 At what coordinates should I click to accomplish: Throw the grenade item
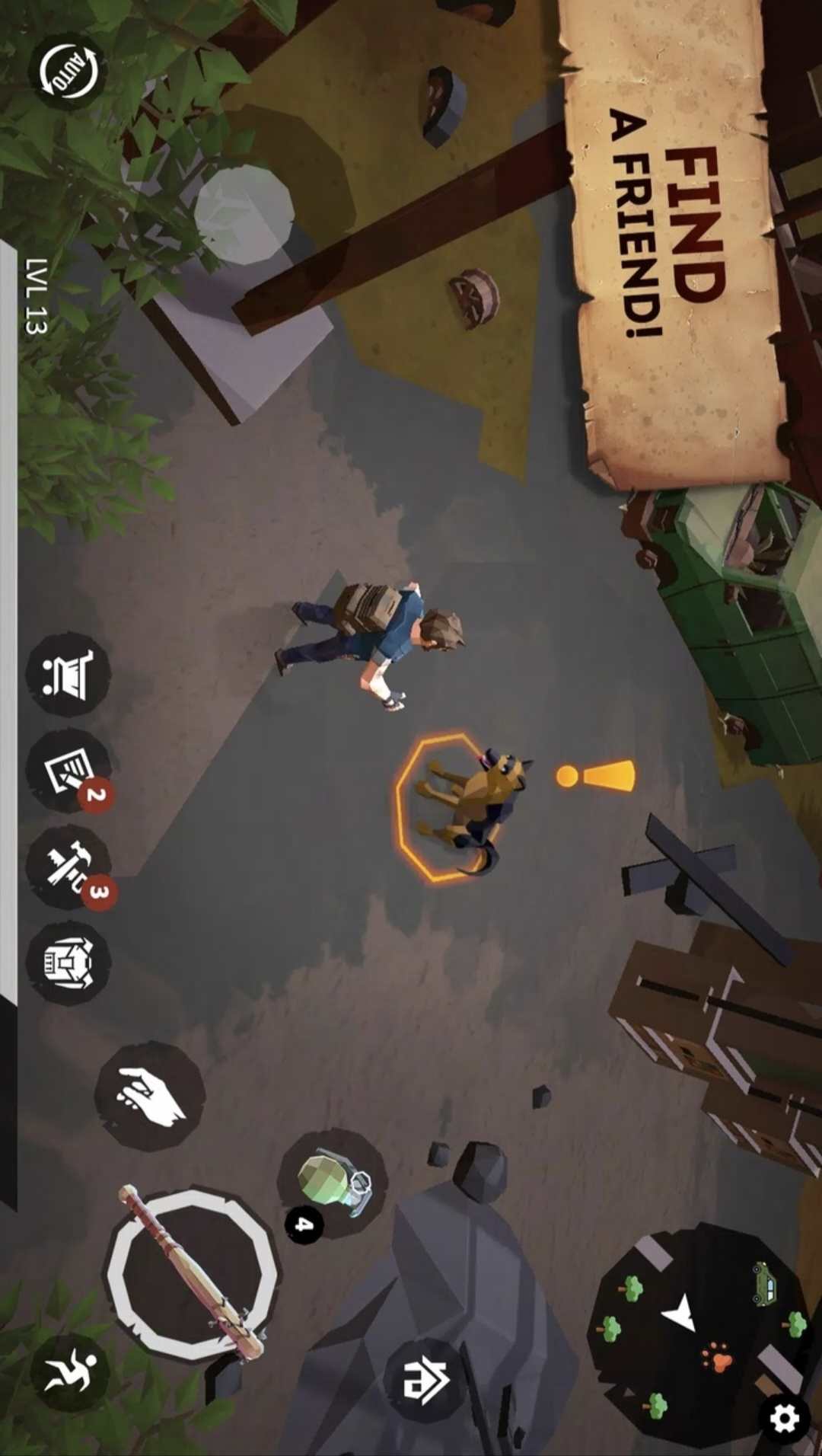[333, 1184]
